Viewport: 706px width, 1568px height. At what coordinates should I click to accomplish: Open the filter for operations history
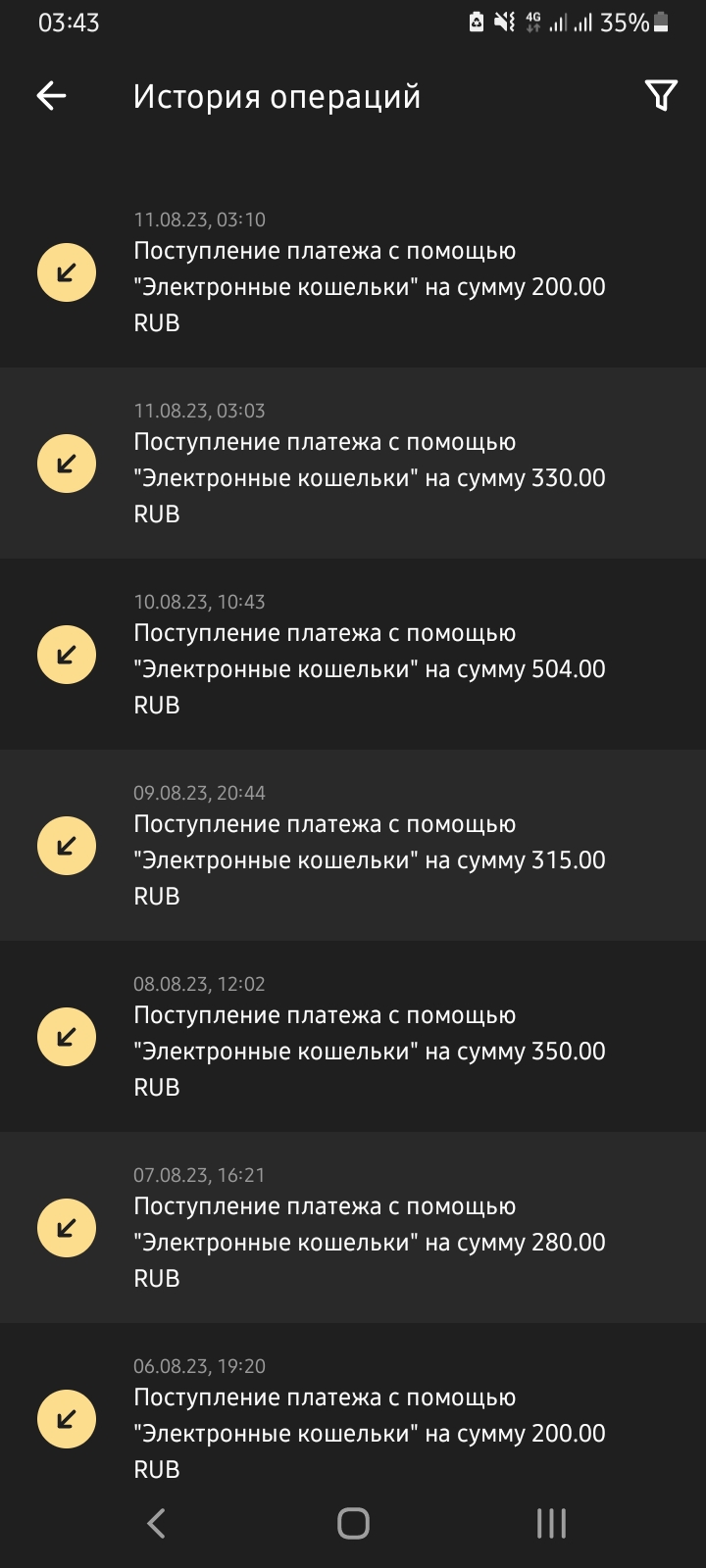tap(661, 96)
